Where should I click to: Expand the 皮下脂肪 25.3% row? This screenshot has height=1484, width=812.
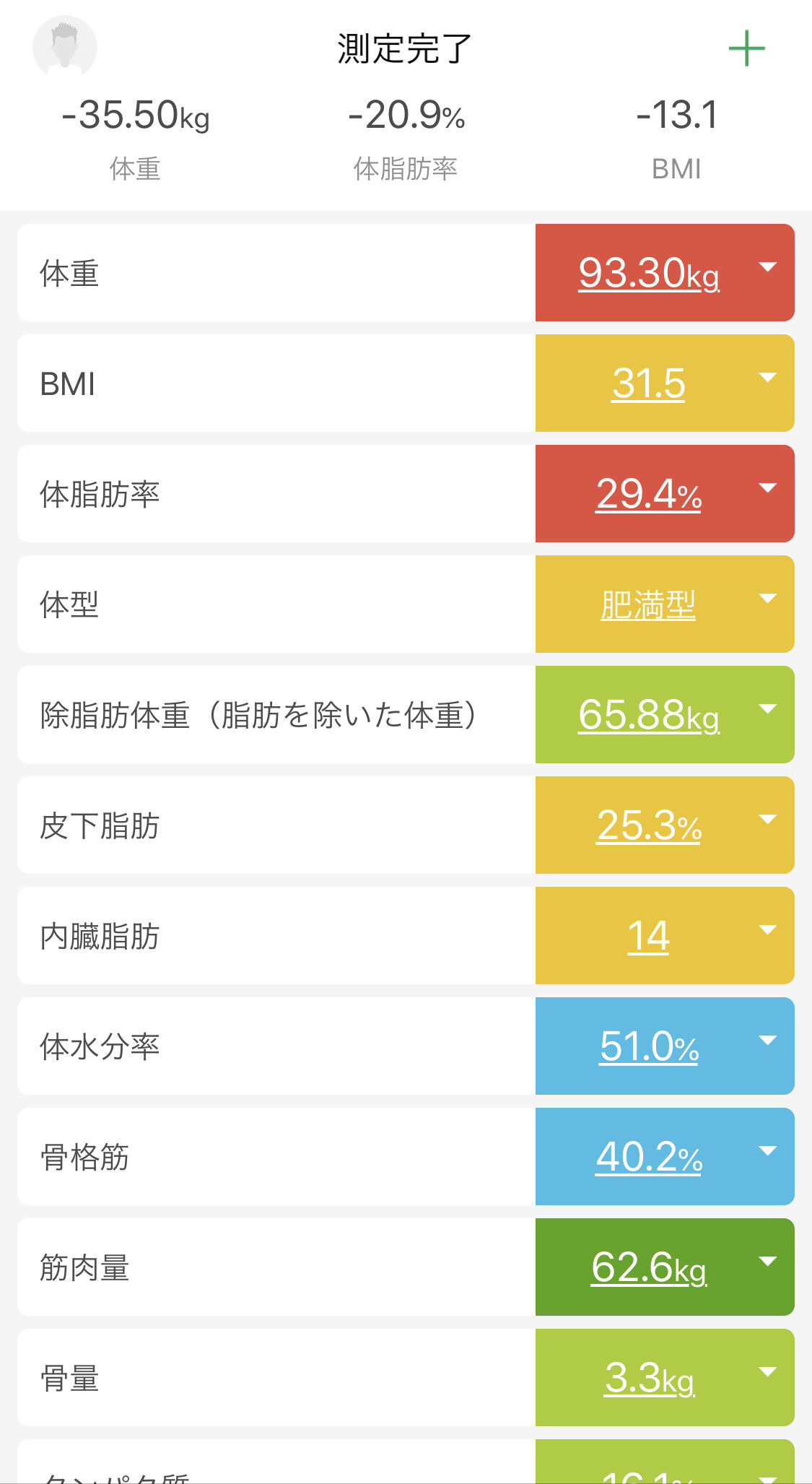(x=767, y=820)
